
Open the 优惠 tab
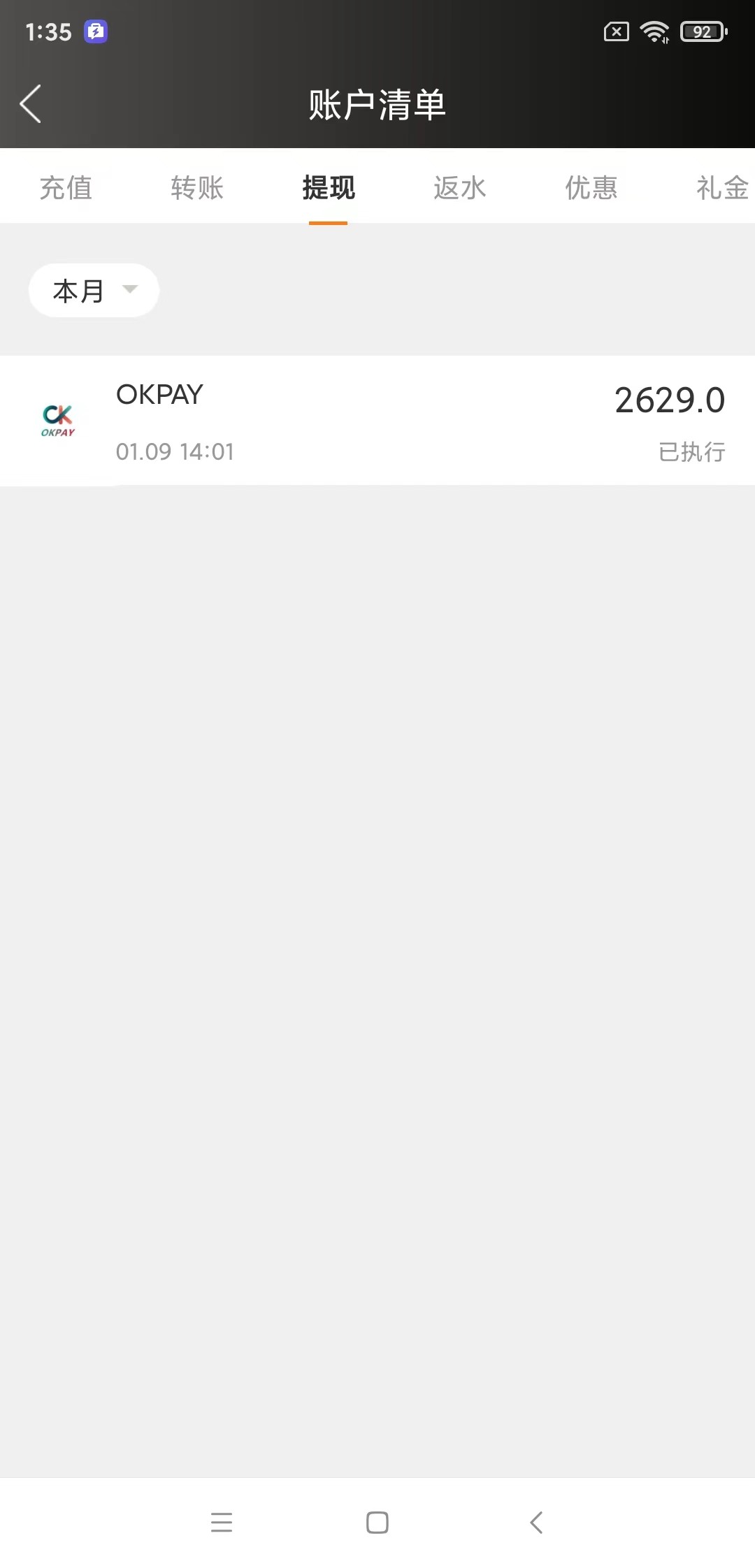[591, 188]
